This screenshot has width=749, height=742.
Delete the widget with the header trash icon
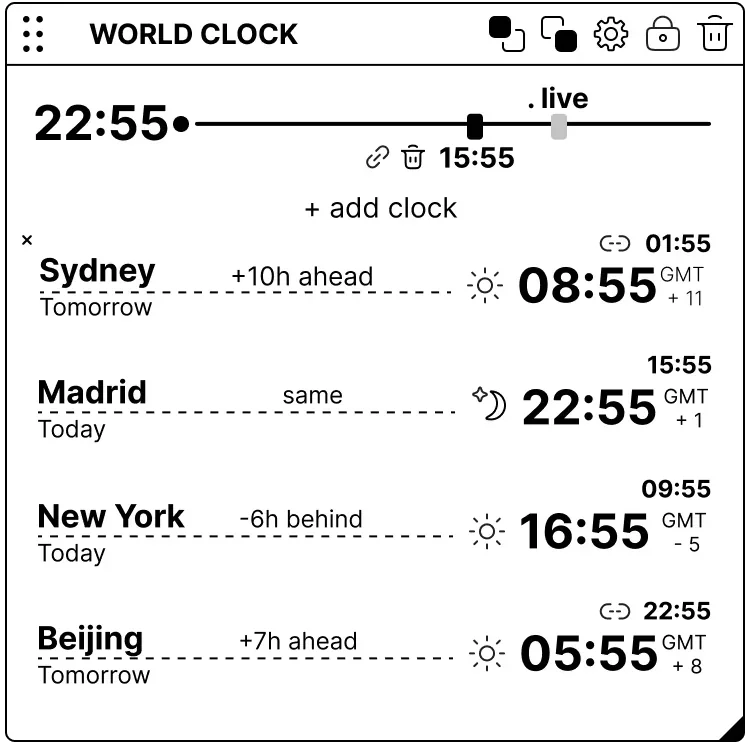coord(715,33)
